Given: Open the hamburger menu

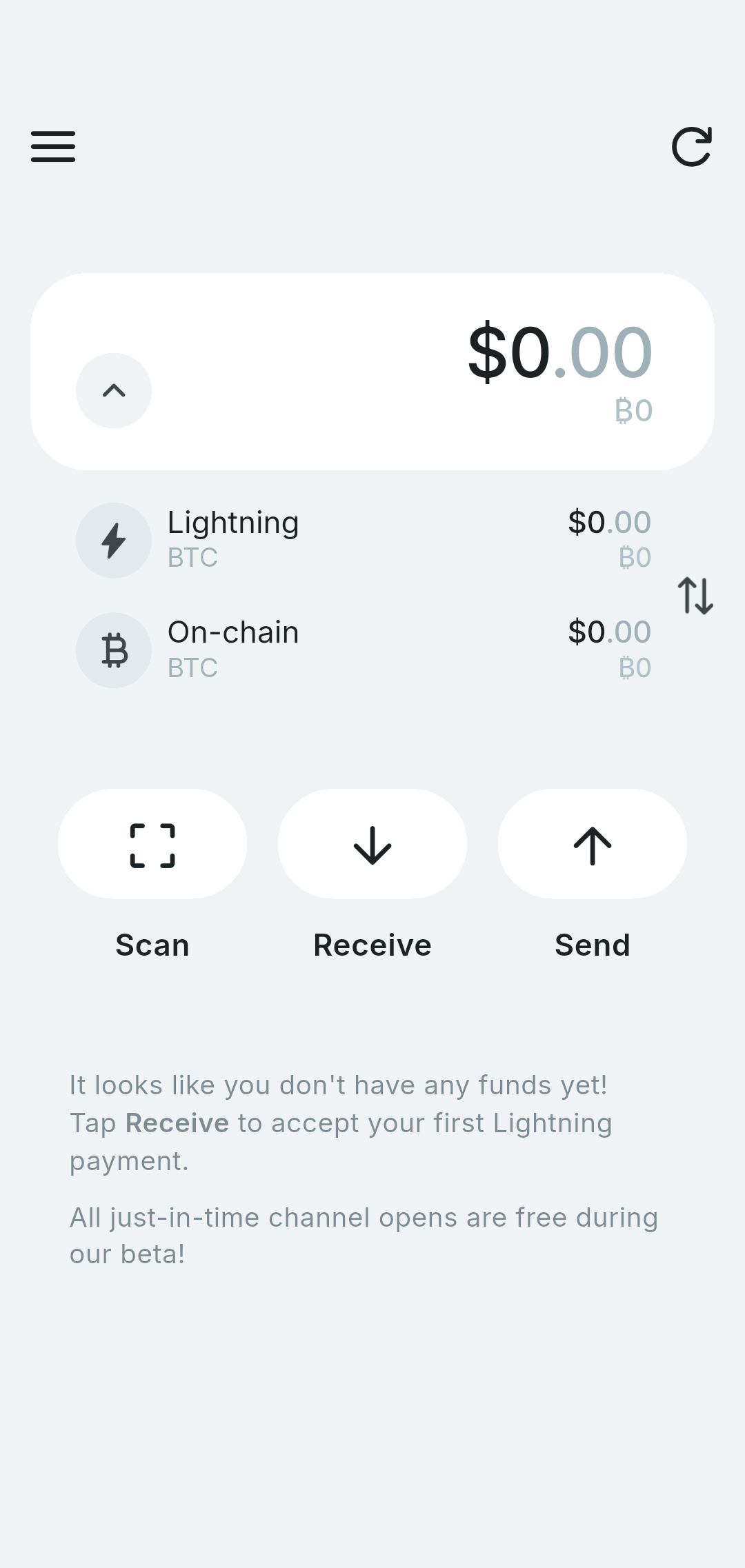Looking at the screenshot, I should click(53, 146).
